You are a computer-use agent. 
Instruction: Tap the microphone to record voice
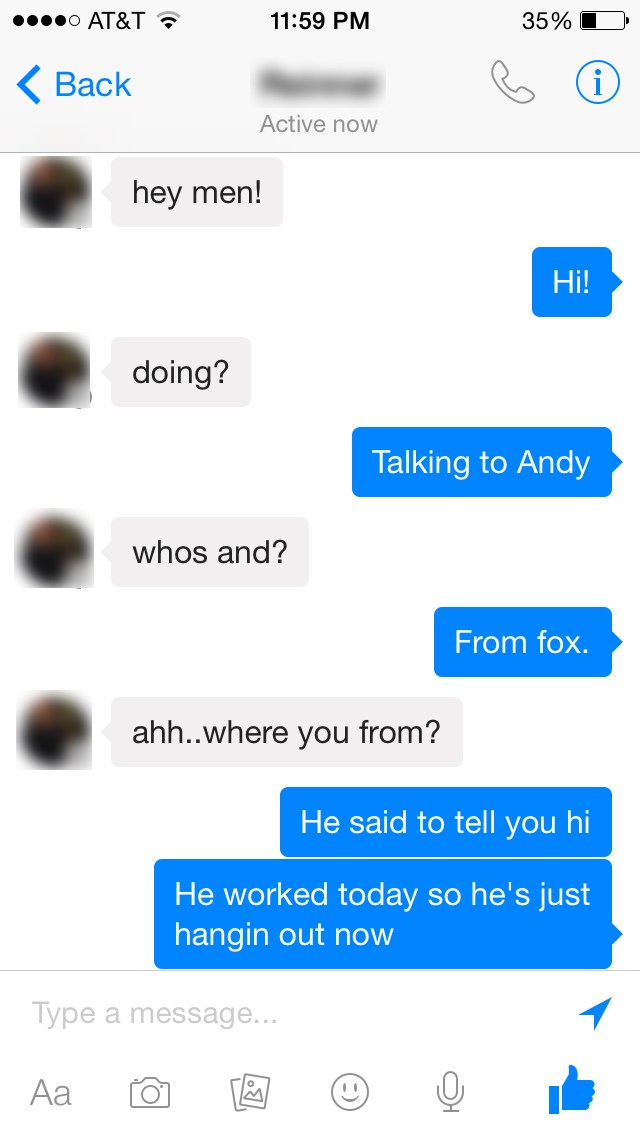(x=450, y=1091)
